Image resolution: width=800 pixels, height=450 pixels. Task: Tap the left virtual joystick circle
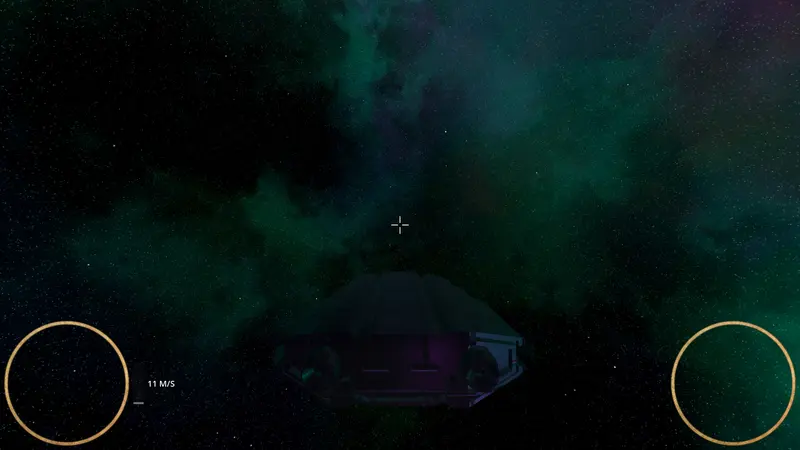pyautogui.click(x=66, y=383)
